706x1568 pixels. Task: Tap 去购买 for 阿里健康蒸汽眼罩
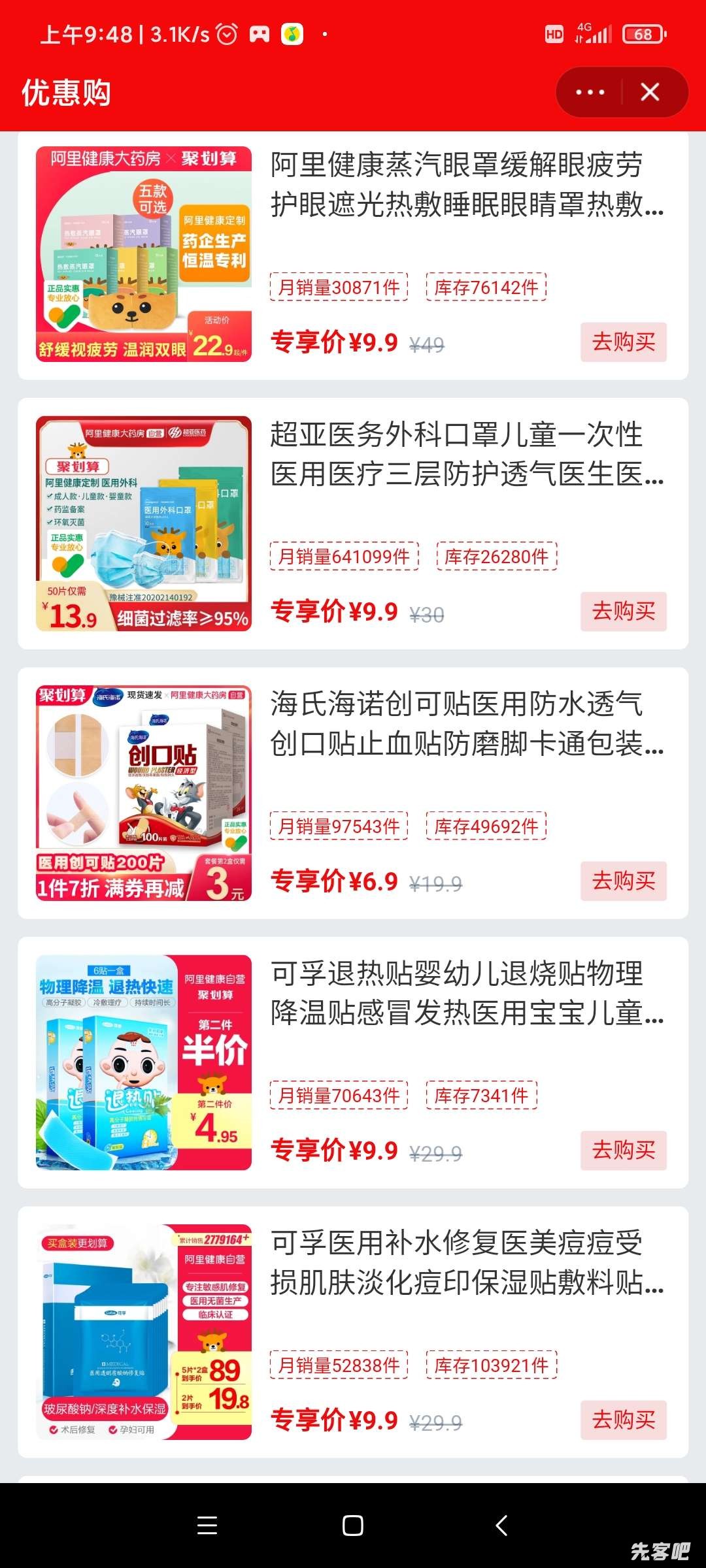[x=623, y=342]
